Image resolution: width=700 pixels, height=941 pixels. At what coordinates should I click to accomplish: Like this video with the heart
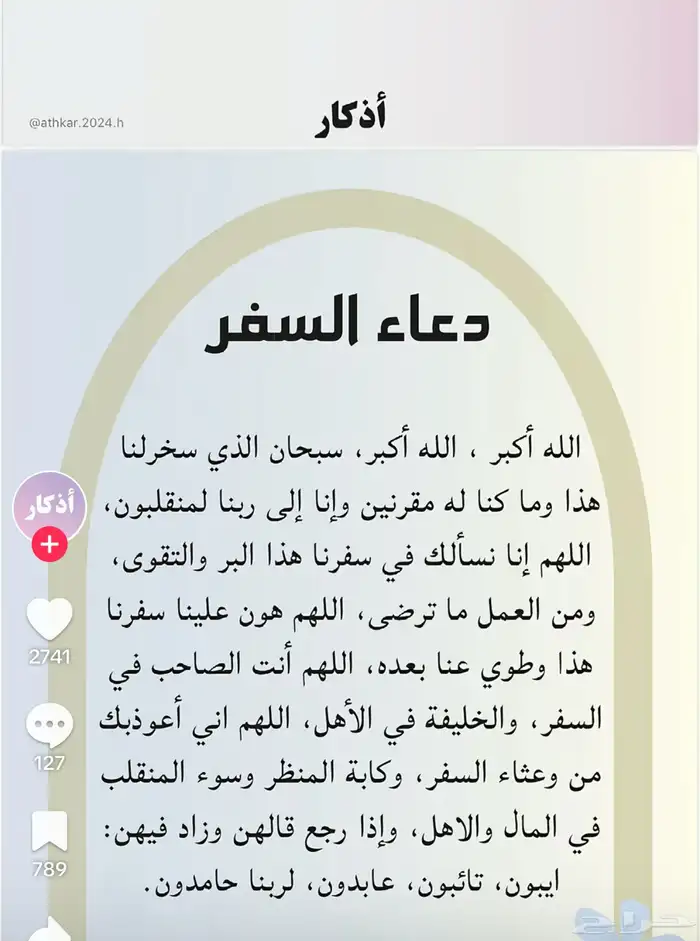(x=50, y=618)
